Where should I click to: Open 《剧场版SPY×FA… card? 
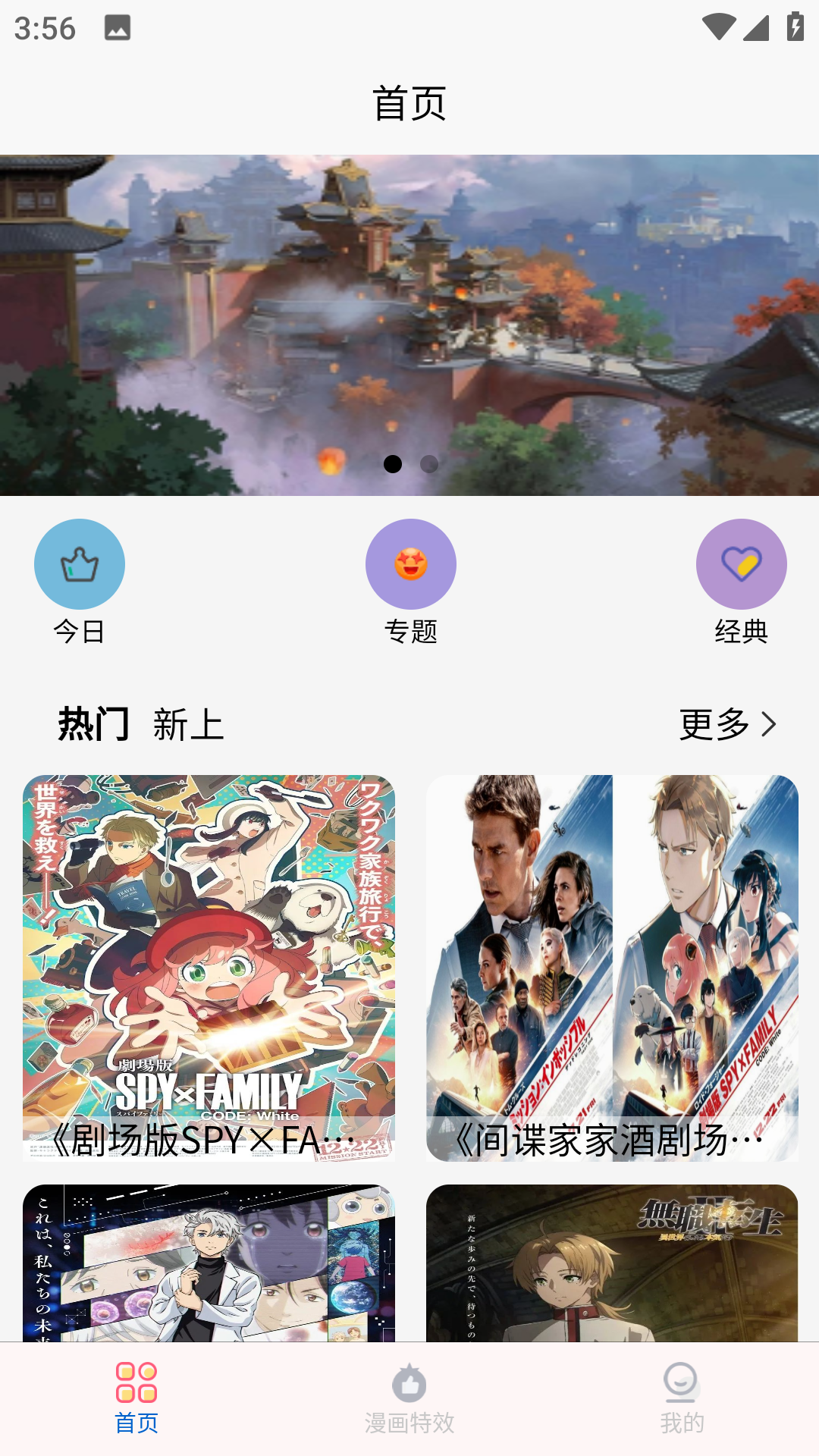[x=209, y=967]
